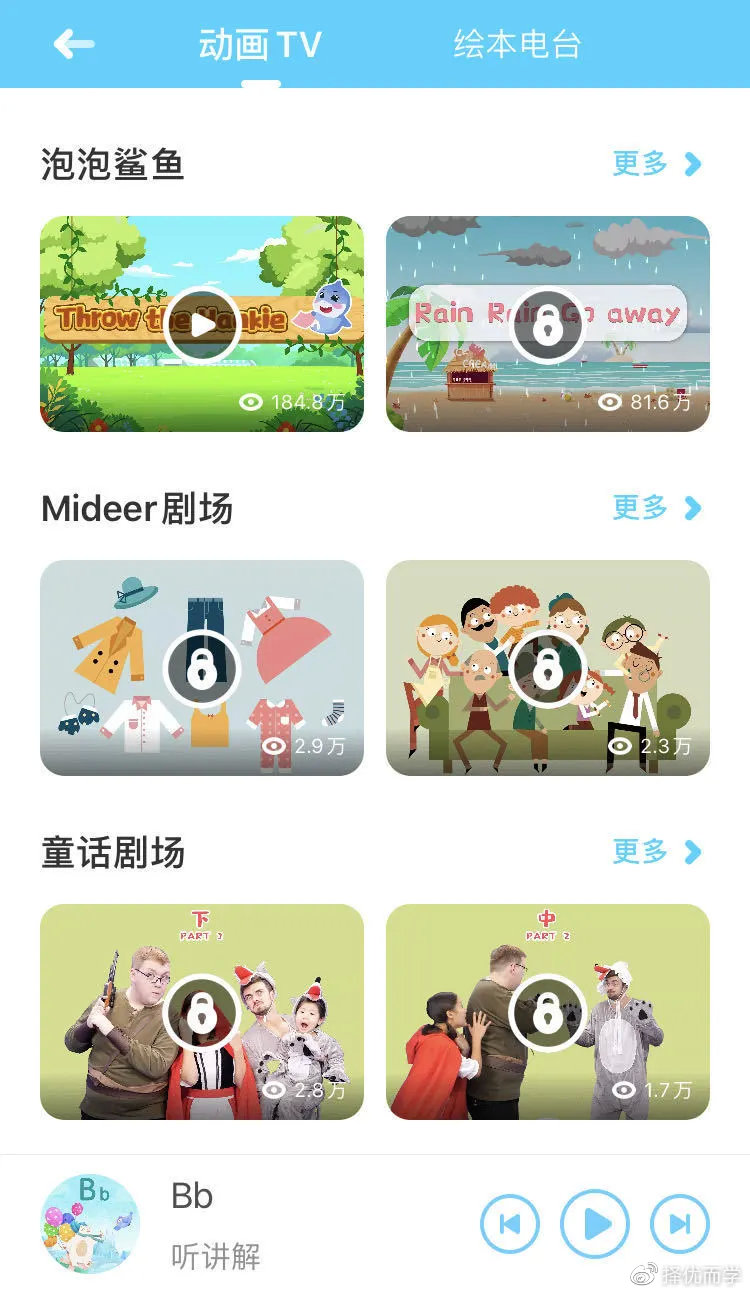Open the clothes video in Mideer剧场
The height and width of the screenshot is (1294, 750).
coord(202,668)
